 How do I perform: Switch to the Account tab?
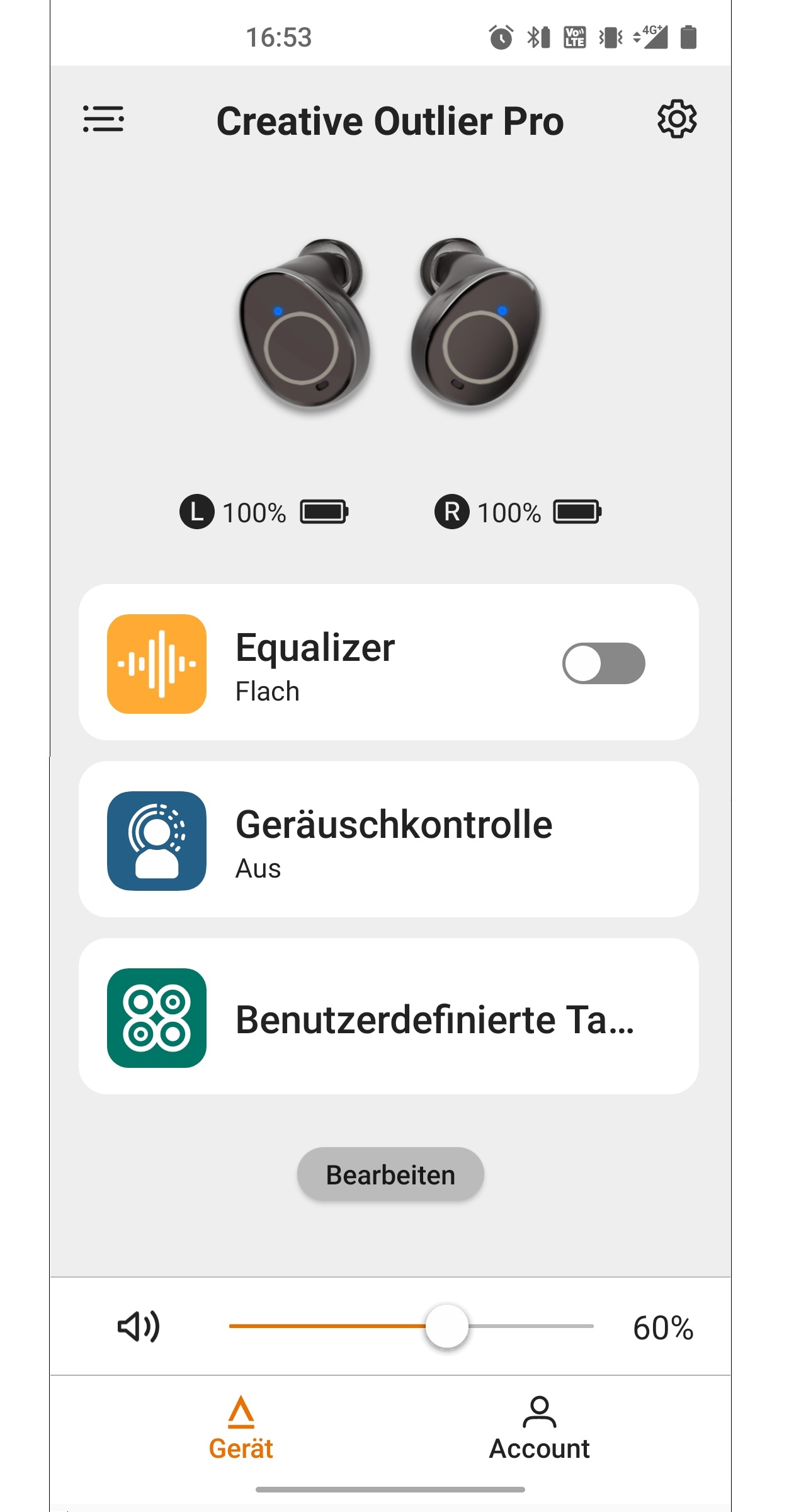pyautogui.click(x=540, y=1429)
